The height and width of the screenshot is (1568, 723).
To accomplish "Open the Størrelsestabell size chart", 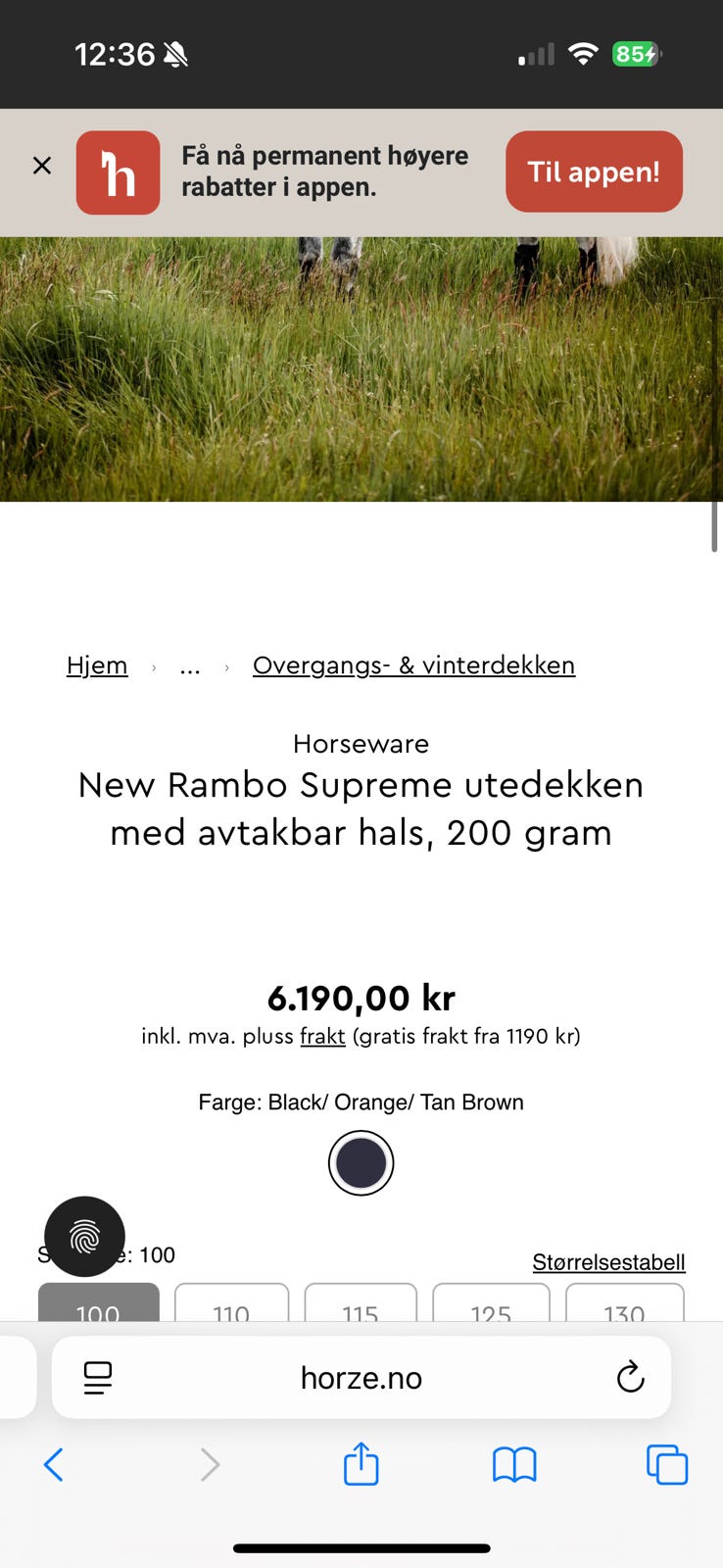I will tap(608, 1262).
